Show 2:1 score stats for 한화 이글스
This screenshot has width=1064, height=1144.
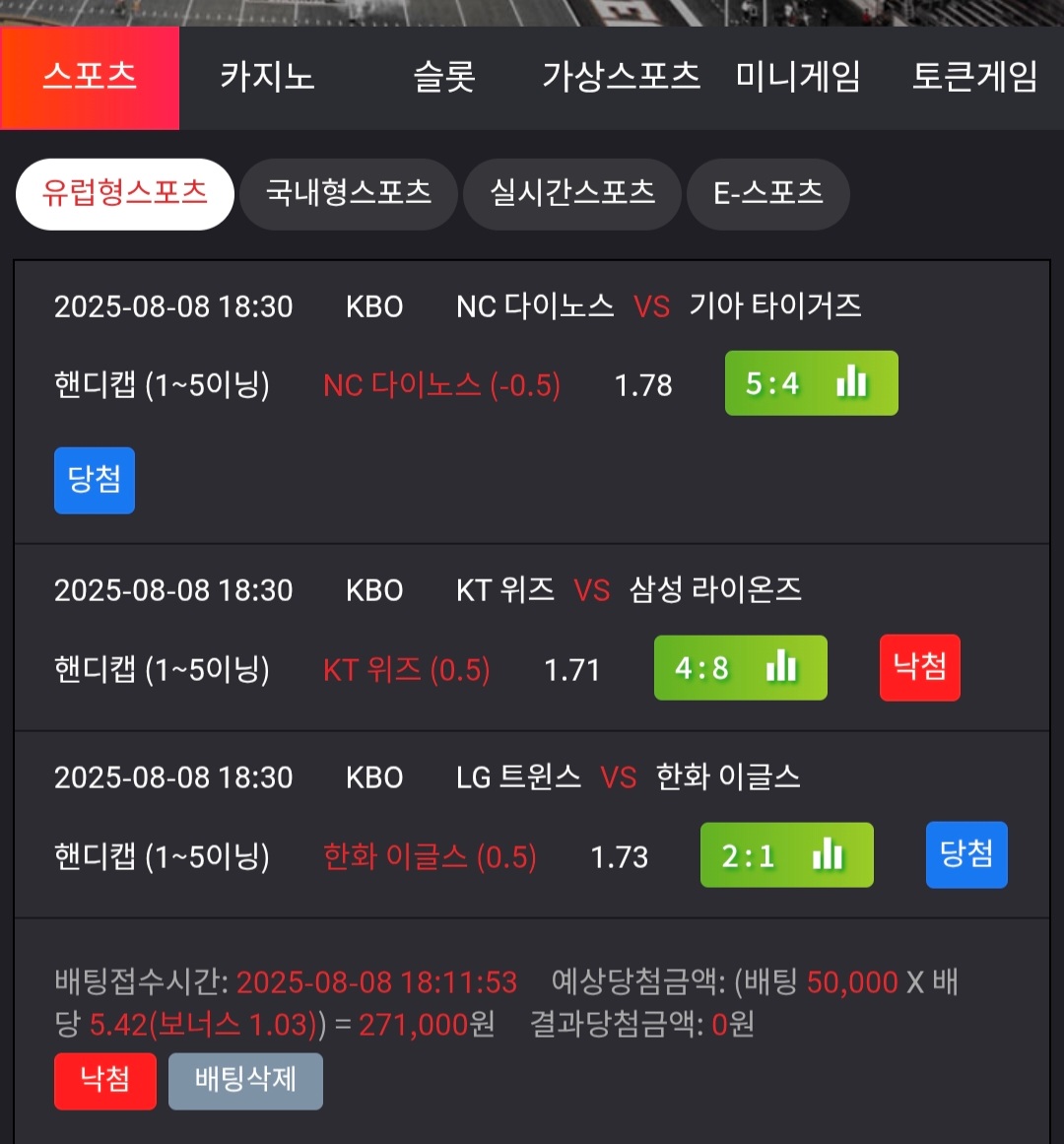tap(786, 855)
